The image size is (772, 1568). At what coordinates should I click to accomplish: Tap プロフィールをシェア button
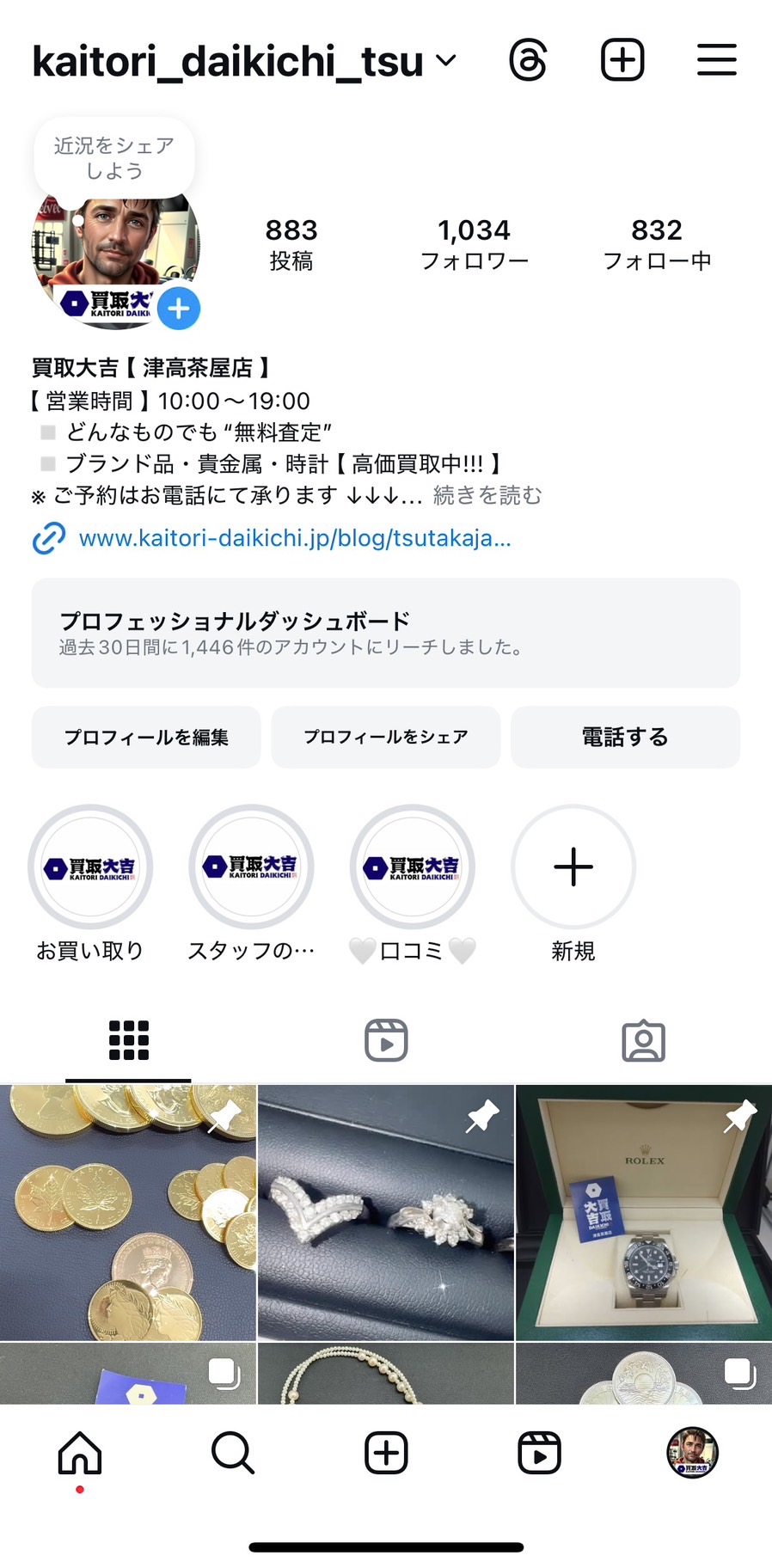pos(385,738)
